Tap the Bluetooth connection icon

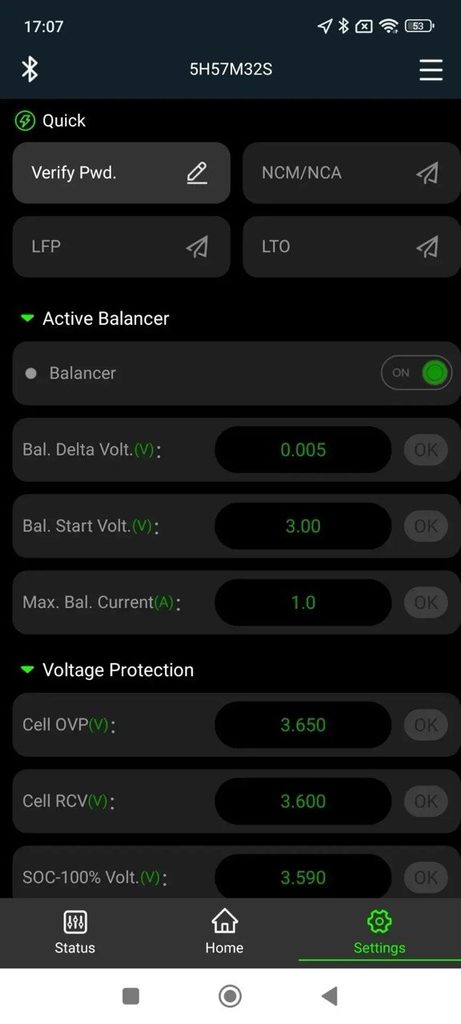[x=29, y=69]
